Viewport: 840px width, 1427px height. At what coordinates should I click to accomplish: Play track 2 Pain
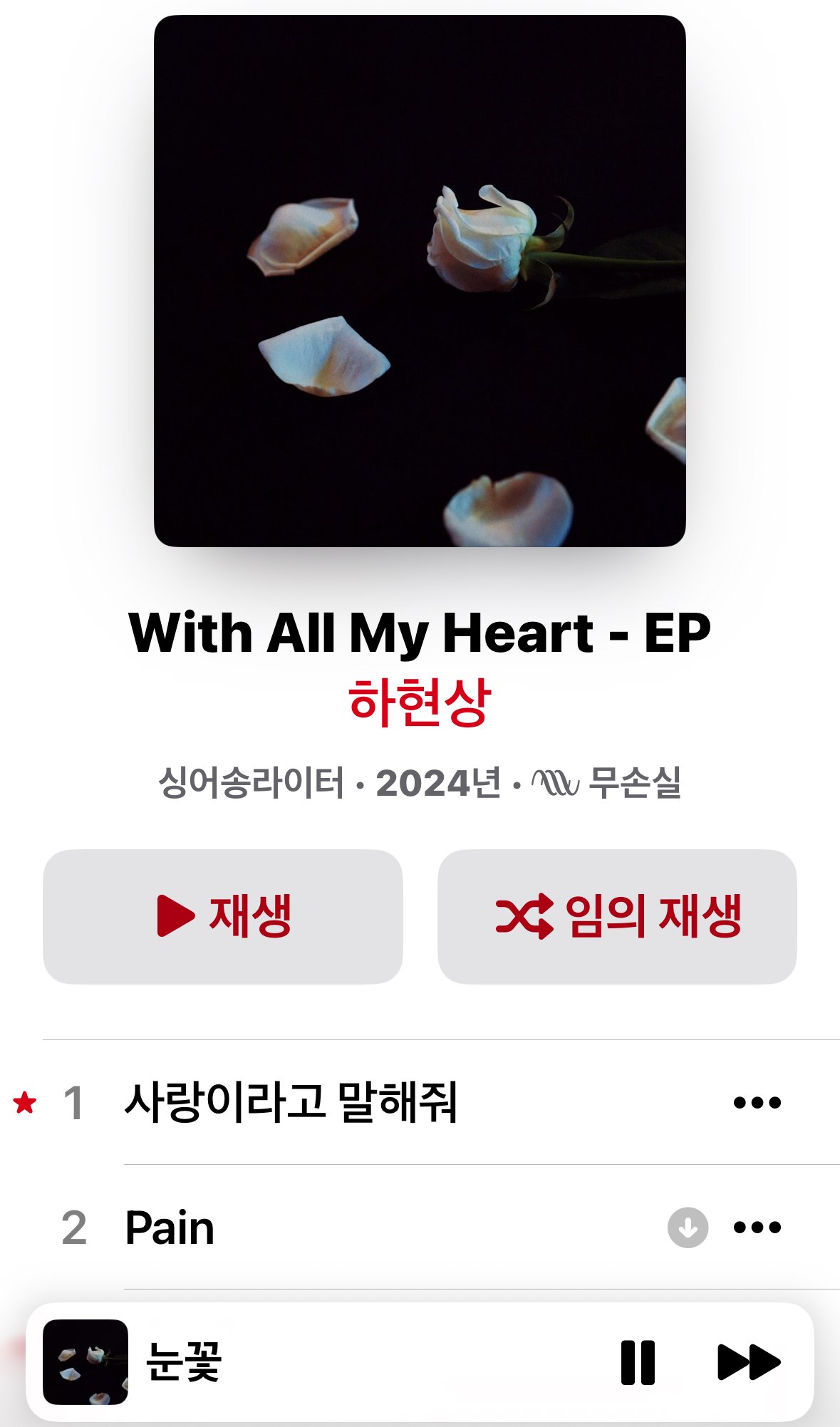[170, 1228]
